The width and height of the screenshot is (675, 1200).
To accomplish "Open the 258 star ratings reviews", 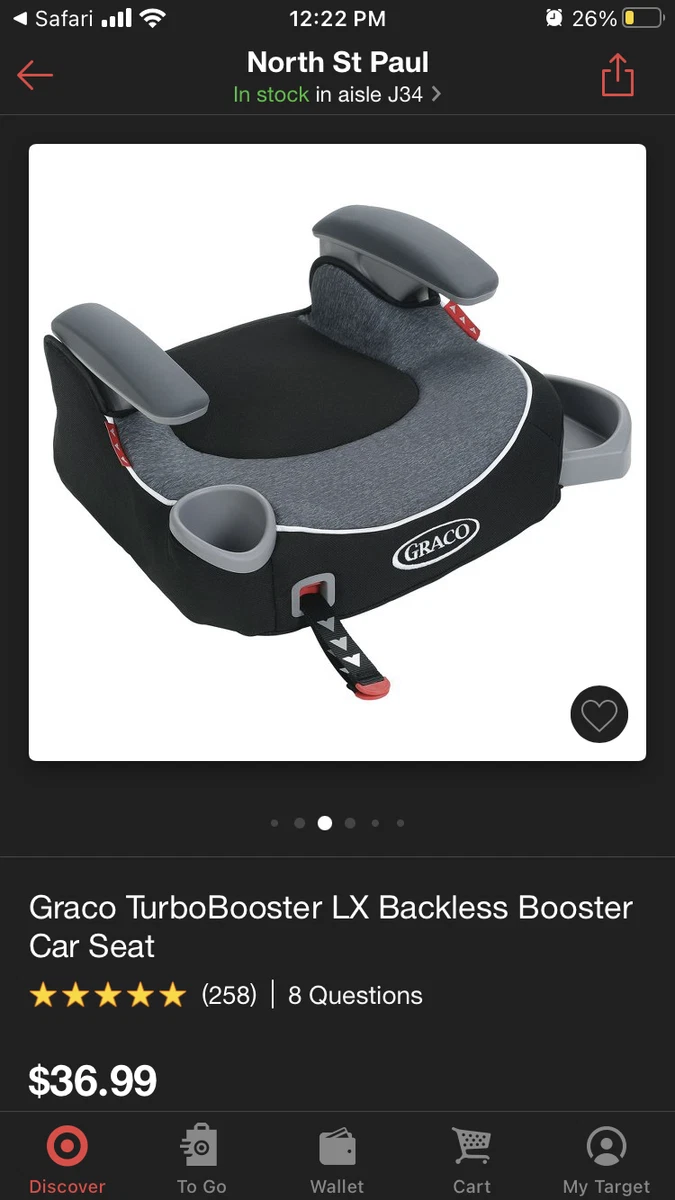I will point(143,995).
